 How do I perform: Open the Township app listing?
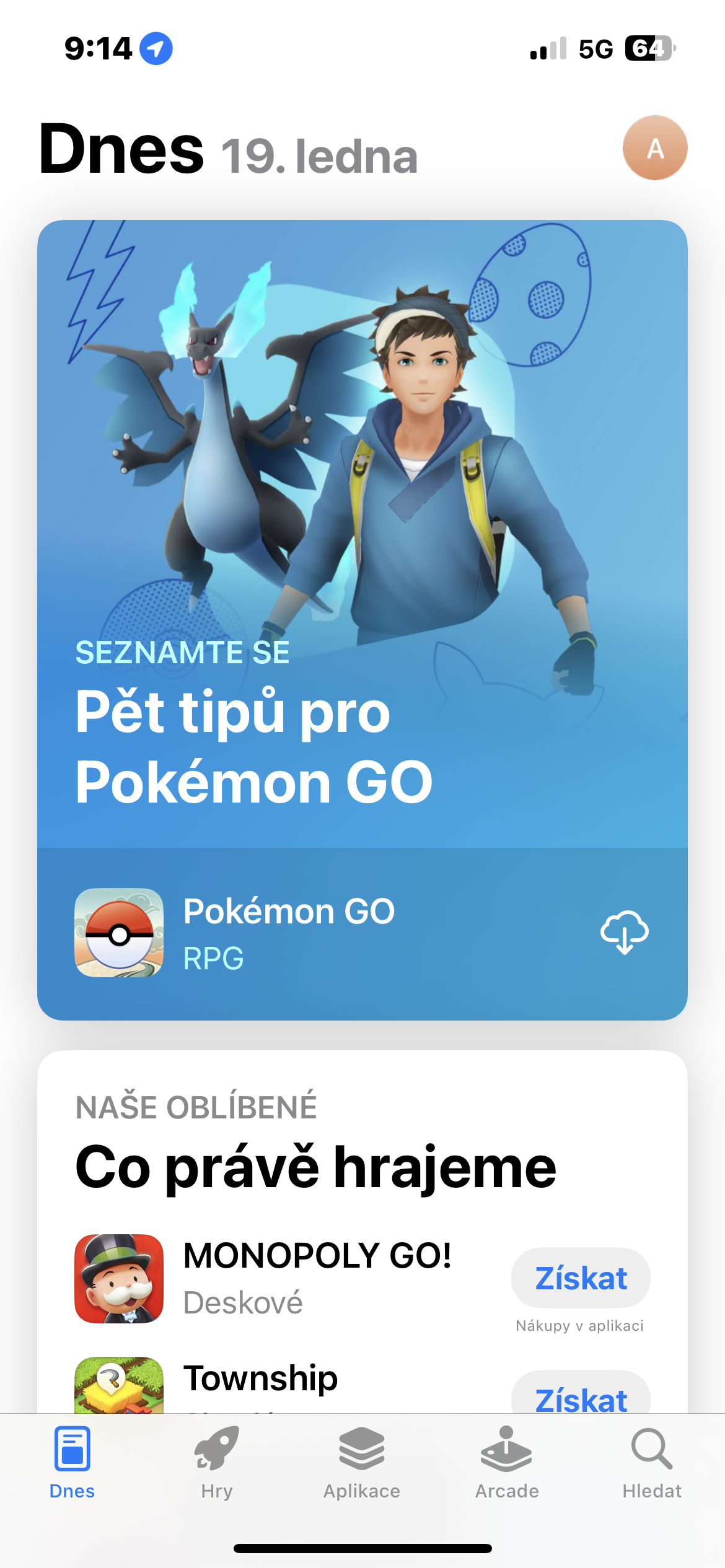pos(260,1381)
